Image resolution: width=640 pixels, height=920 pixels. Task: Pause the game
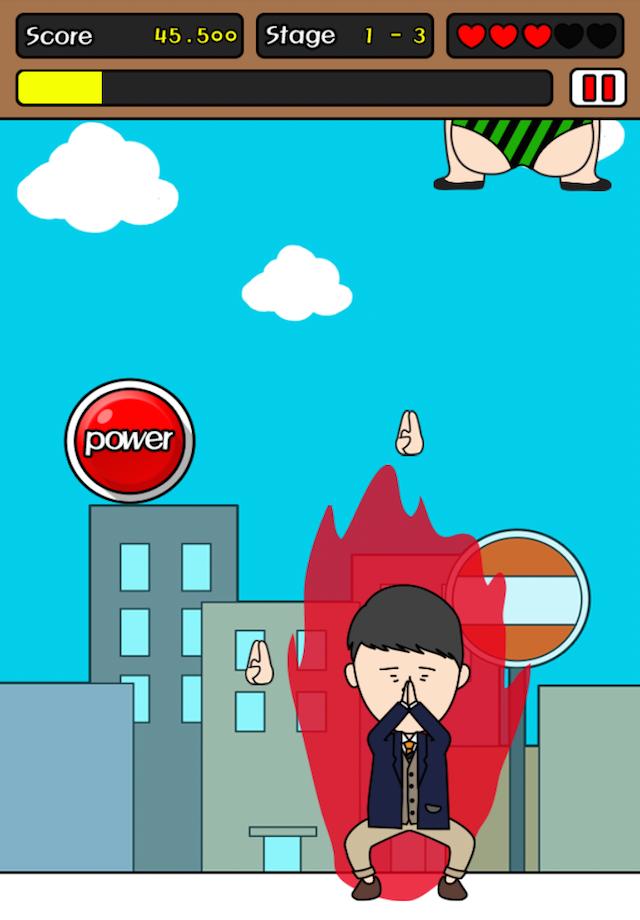pyautogui.click(x=598, y=88)
